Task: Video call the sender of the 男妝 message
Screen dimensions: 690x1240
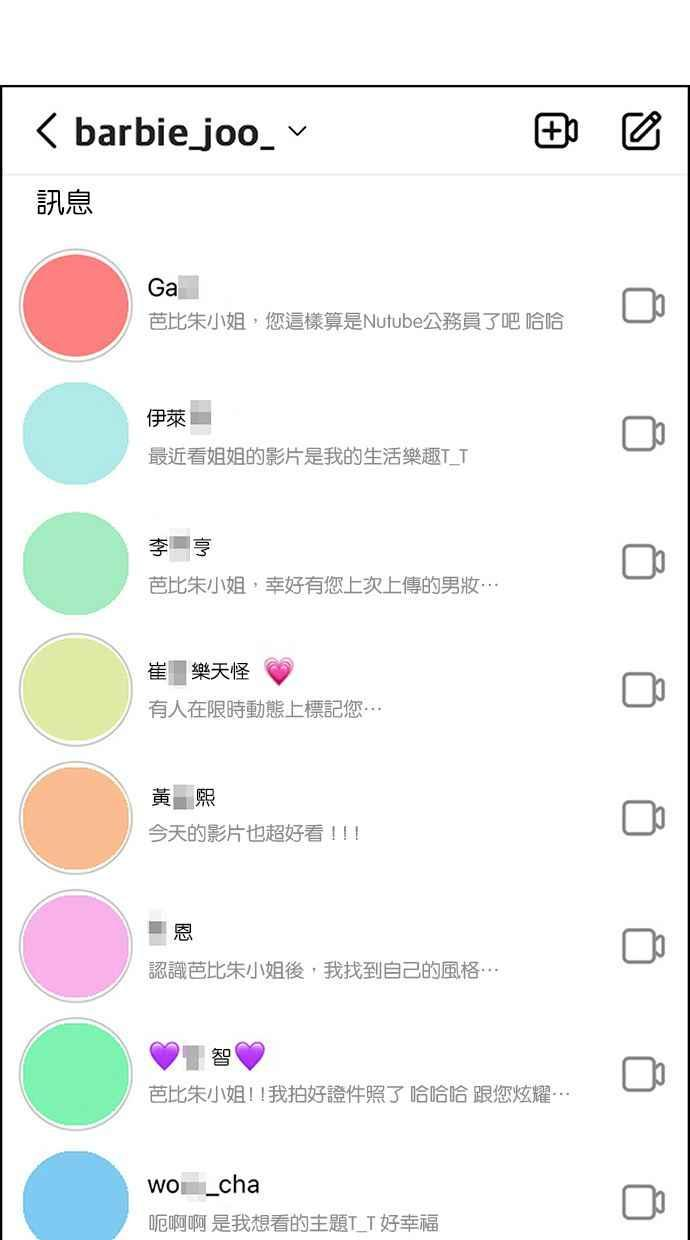Action: click(x=643, y=562)
